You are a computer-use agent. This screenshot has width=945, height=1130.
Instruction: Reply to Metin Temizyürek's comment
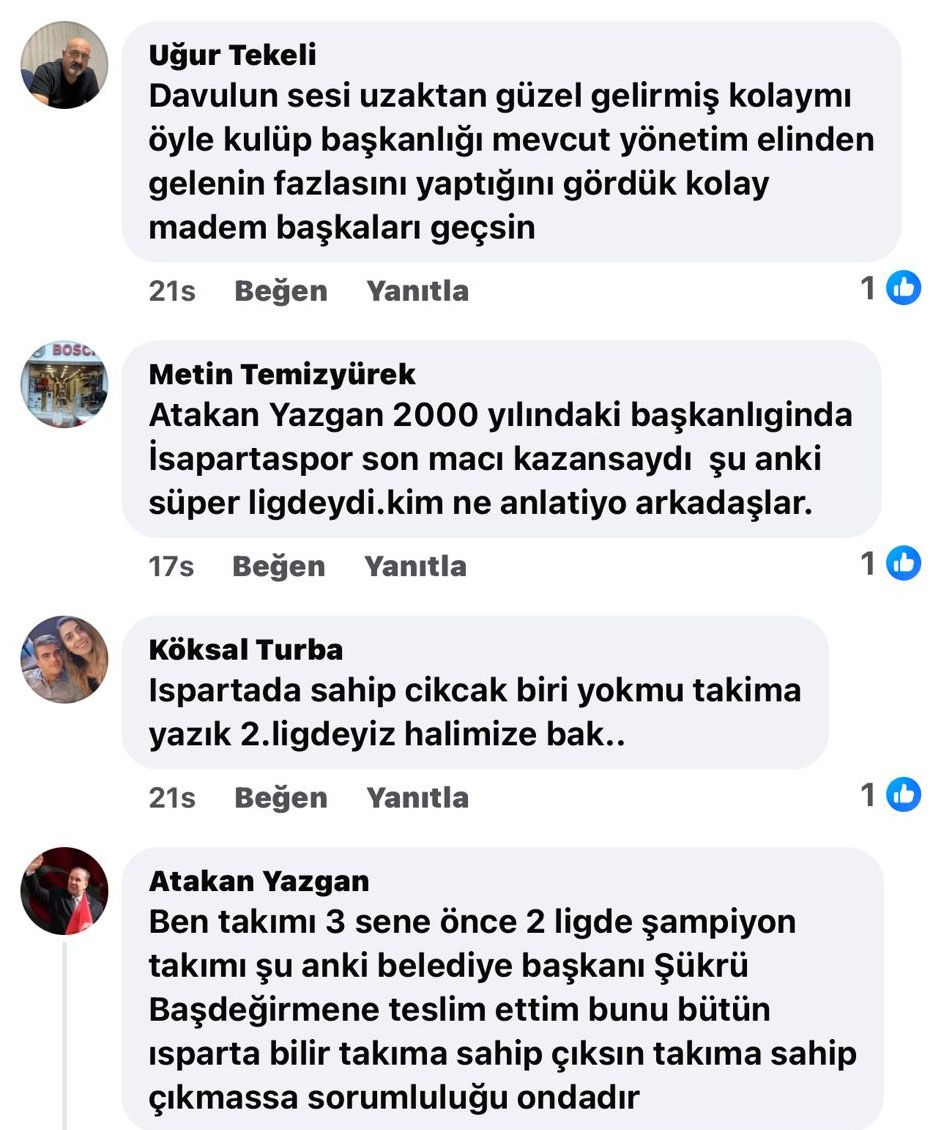click(x=415, y=566)
